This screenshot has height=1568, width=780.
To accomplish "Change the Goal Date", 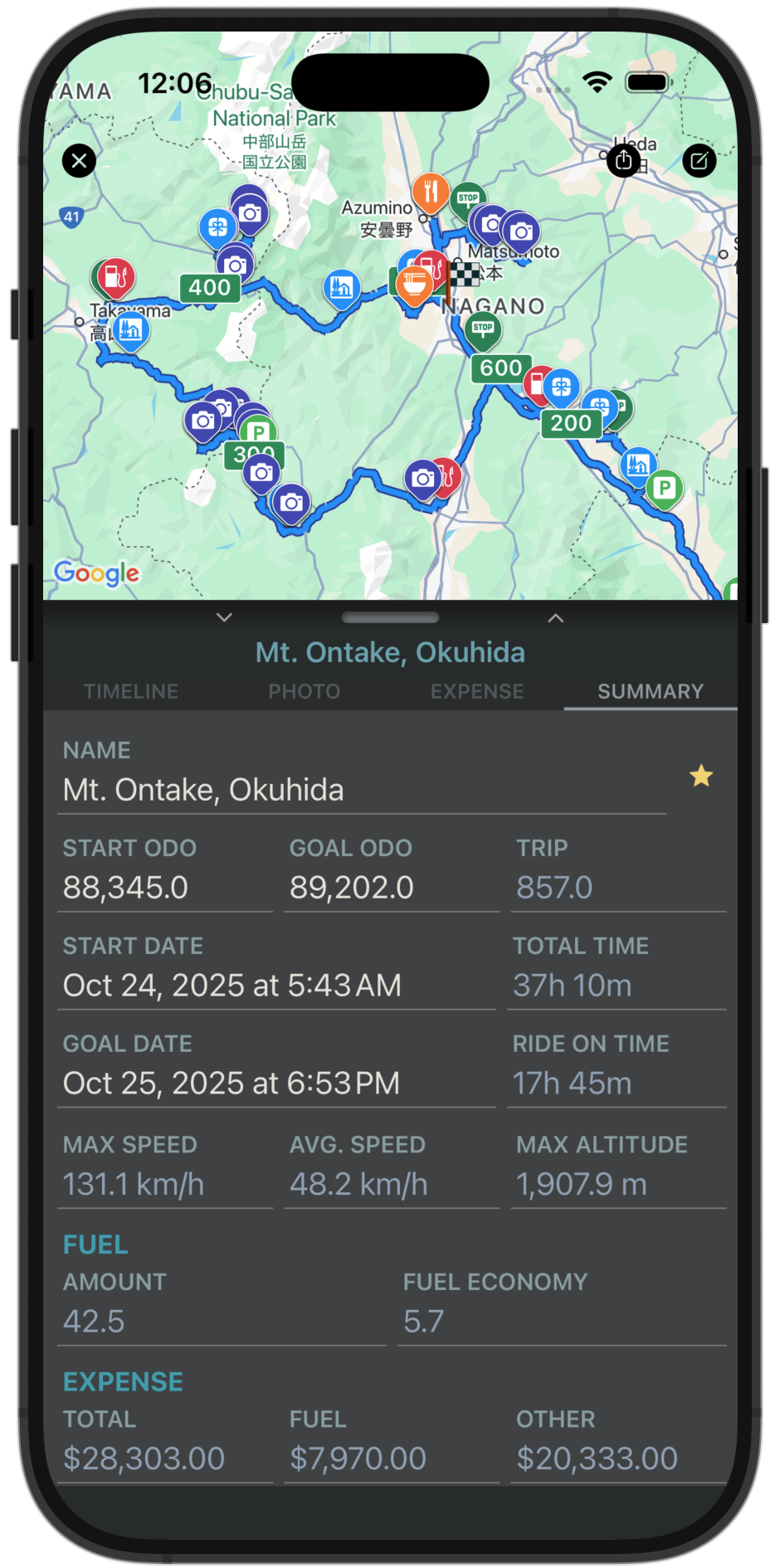I will point(275,1083).
